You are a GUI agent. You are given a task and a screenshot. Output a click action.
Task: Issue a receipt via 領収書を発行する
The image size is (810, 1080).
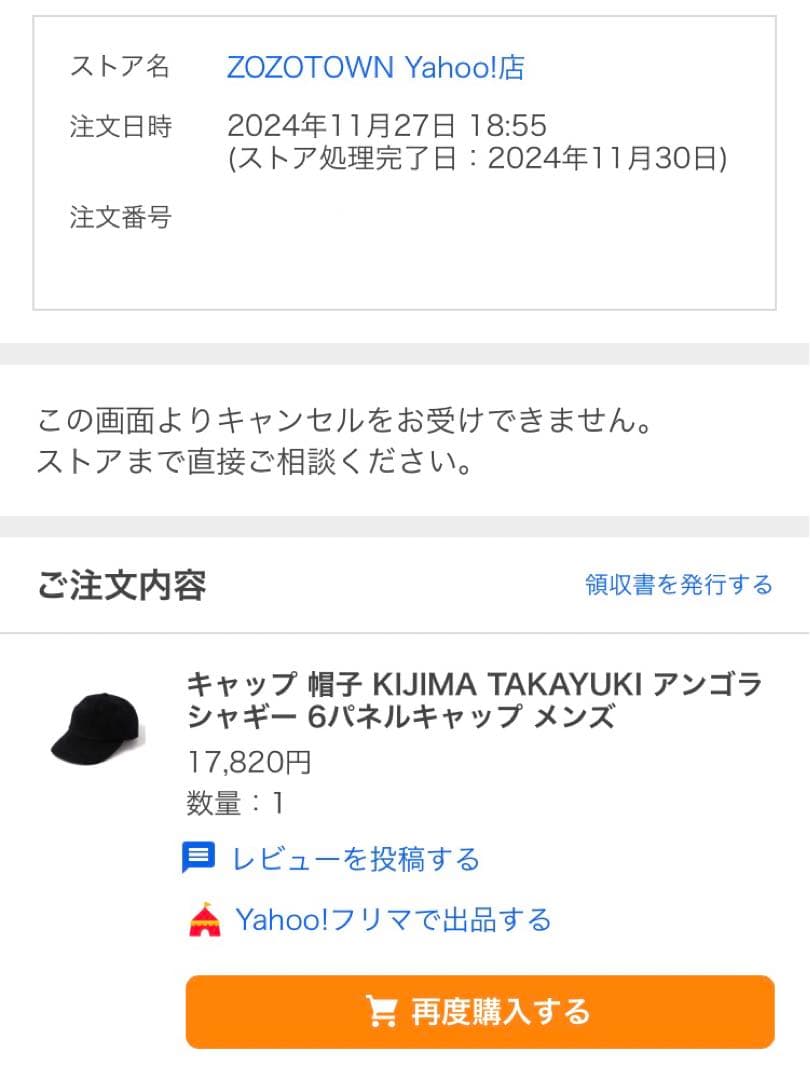(677, 585)
